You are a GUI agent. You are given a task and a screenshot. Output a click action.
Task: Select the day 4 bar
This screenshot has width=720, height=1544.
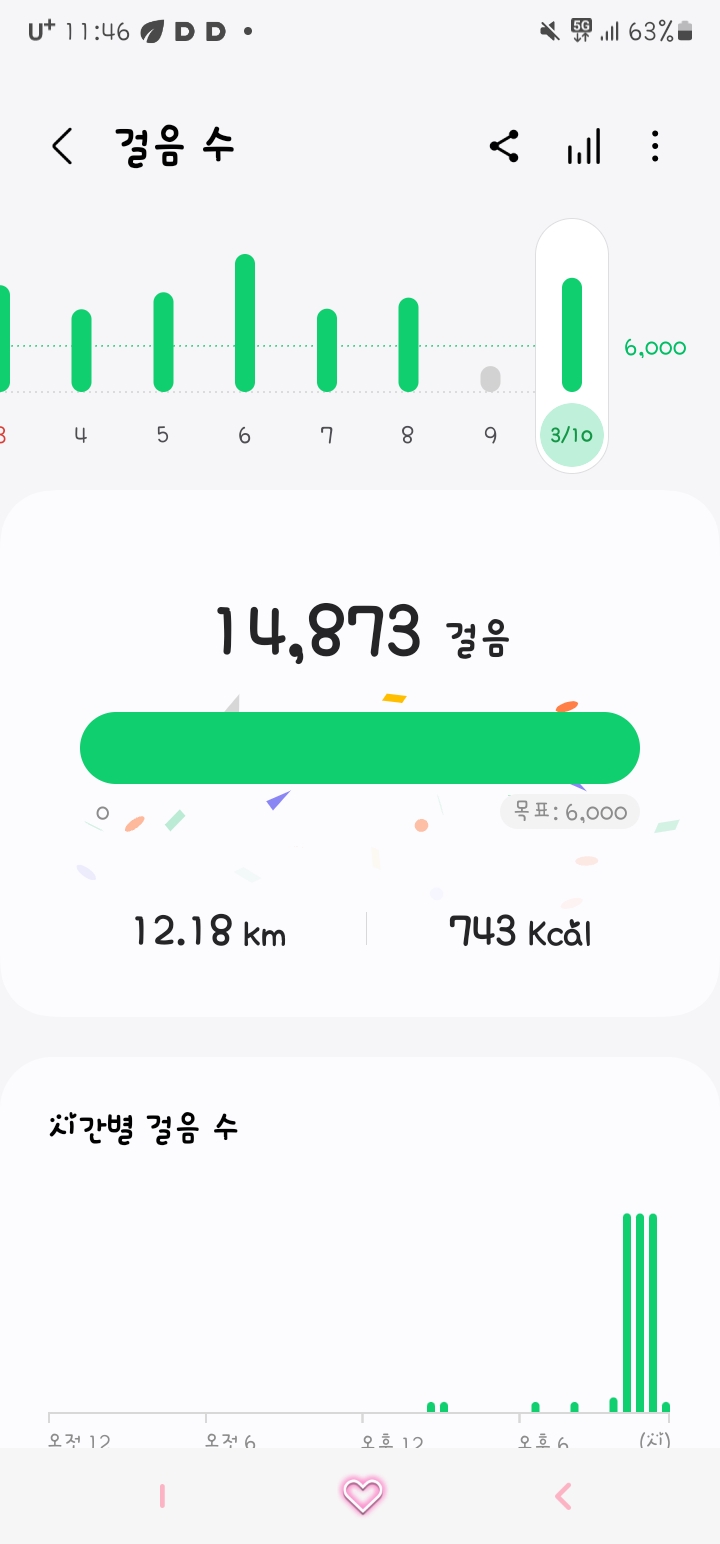(x=81, y=350)
